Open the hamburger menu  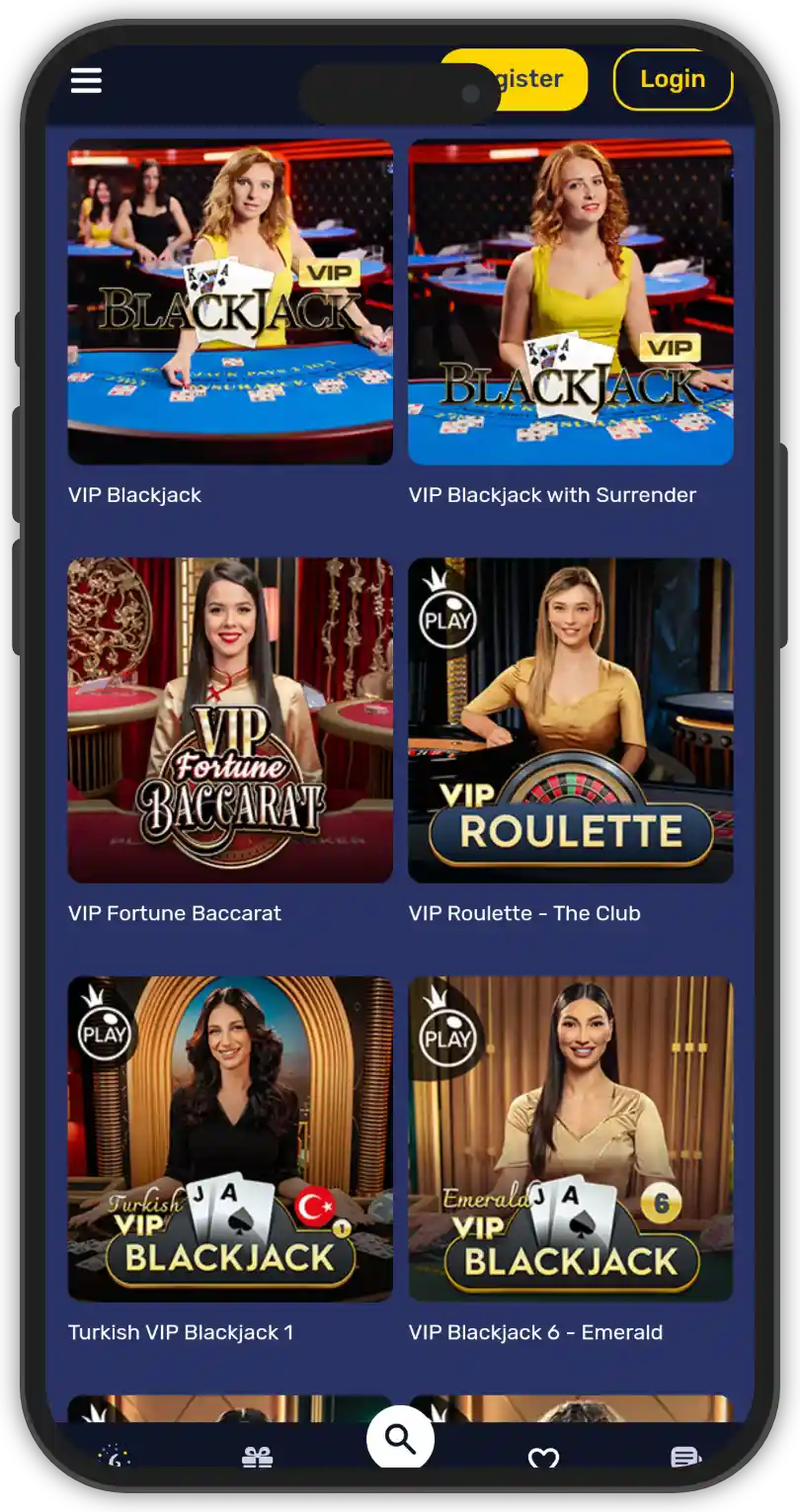86,80
